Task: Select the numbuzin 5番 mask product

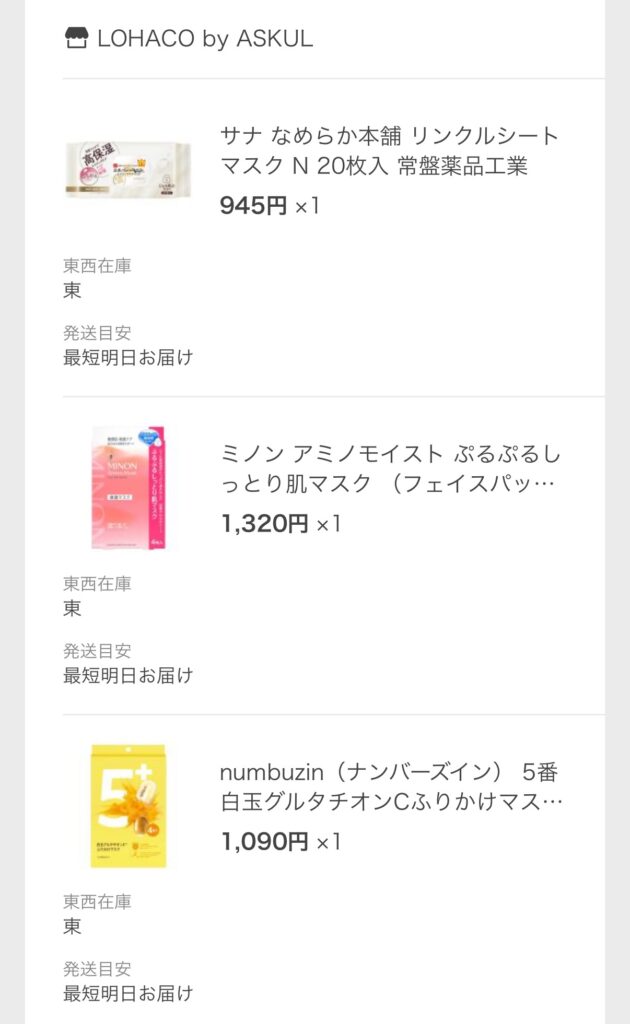Action: point(391,786)
